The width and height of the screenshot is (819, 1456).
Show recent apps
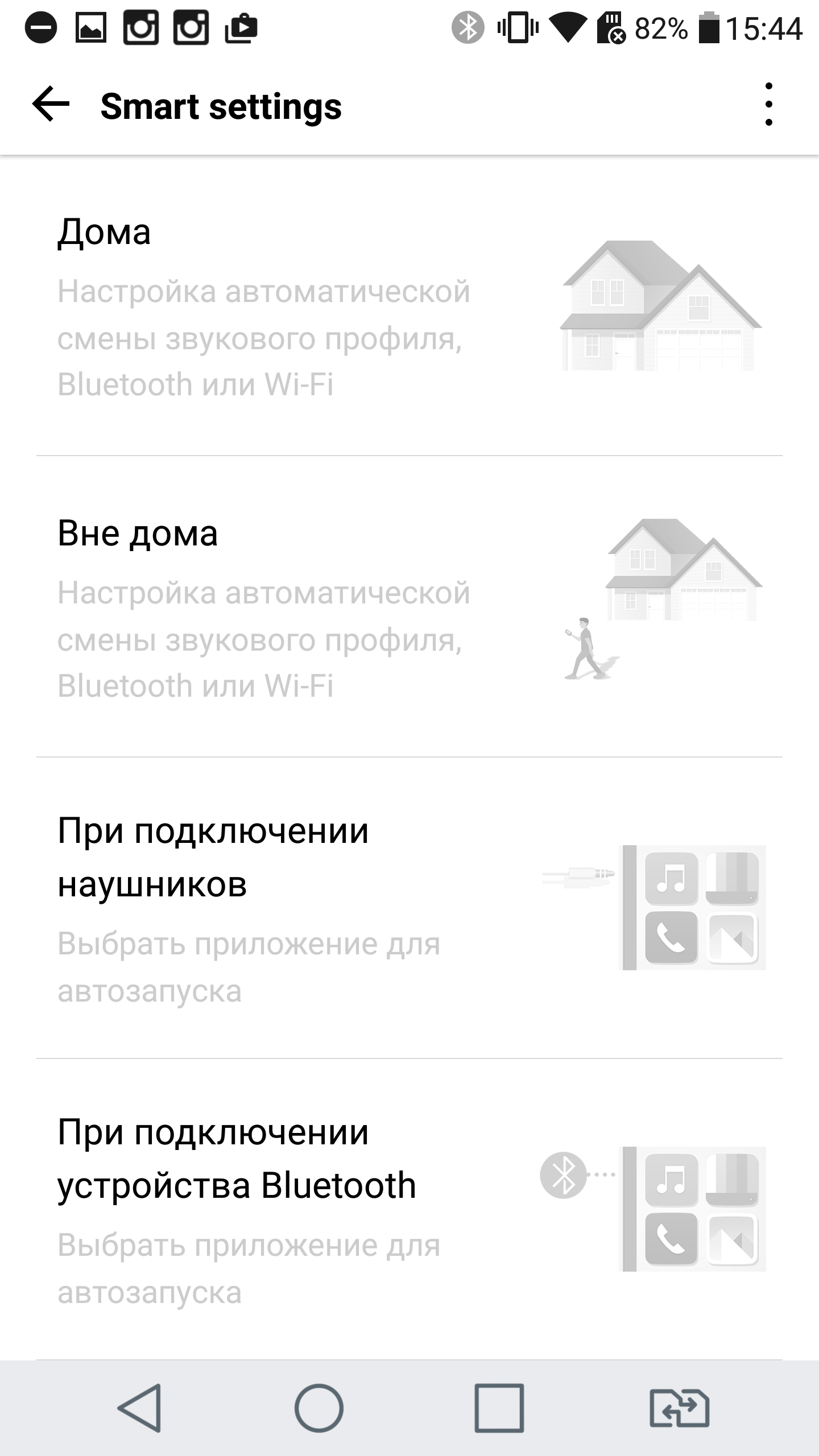click(499, 1408)
